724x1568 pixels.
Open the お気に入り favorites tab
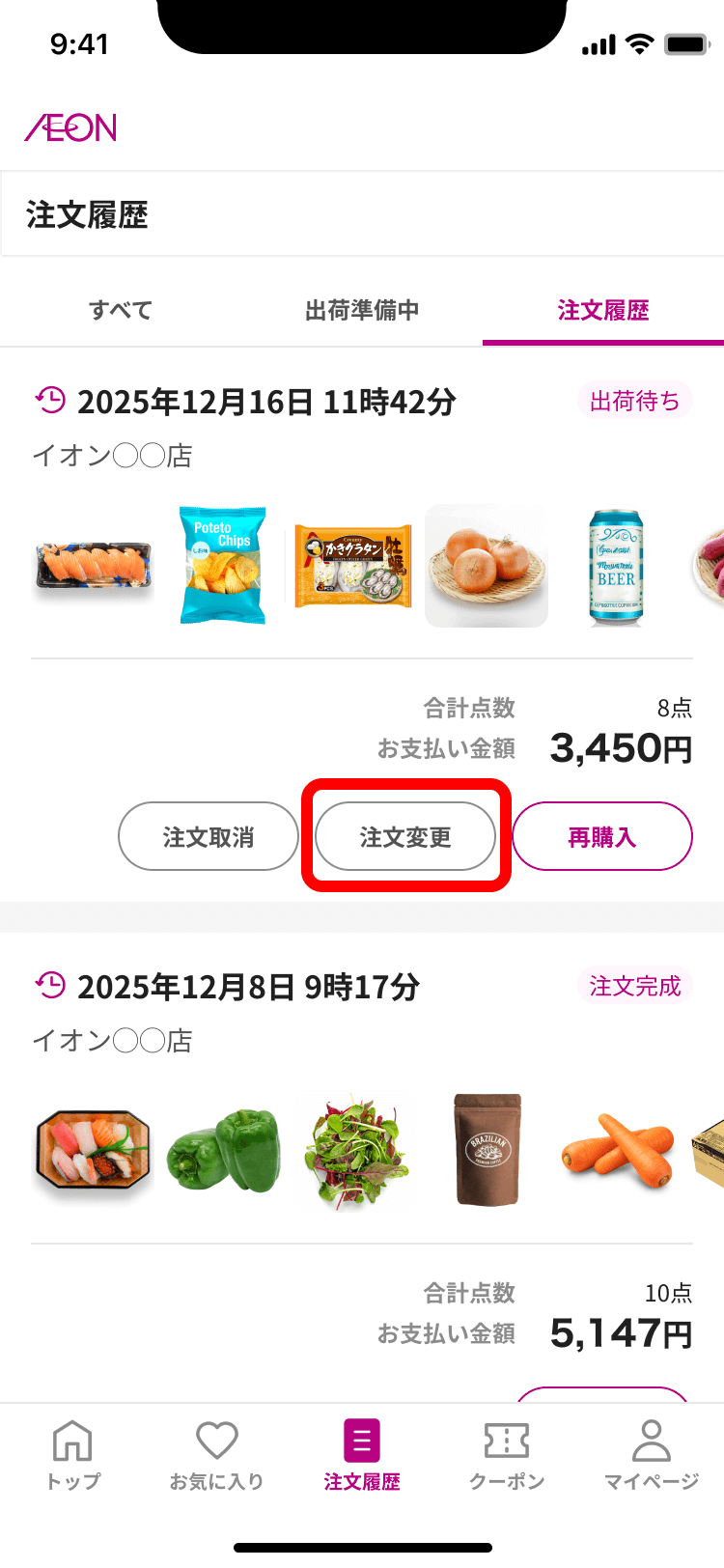217,1454
